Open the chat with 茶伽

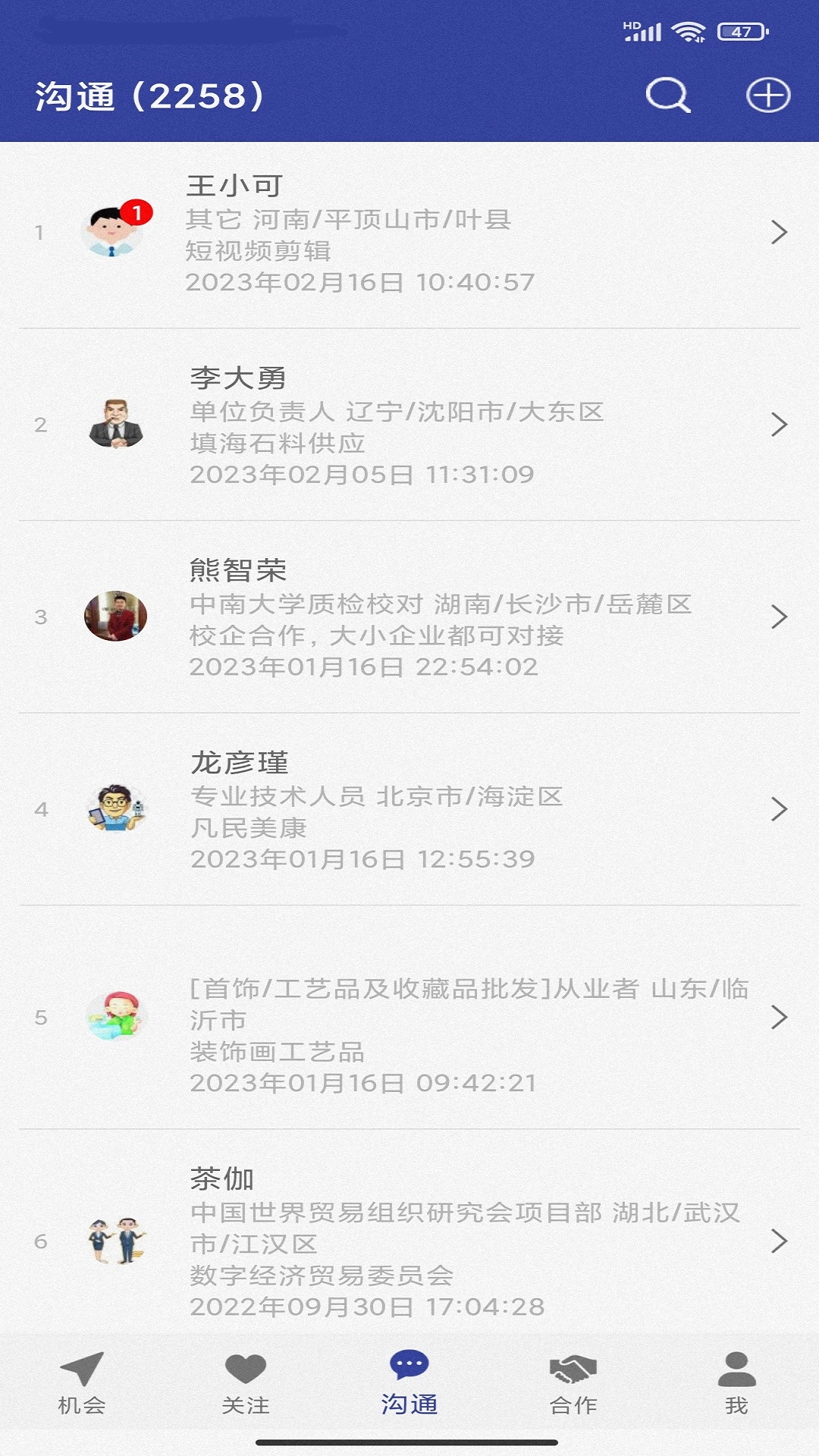coord(409,1241)
